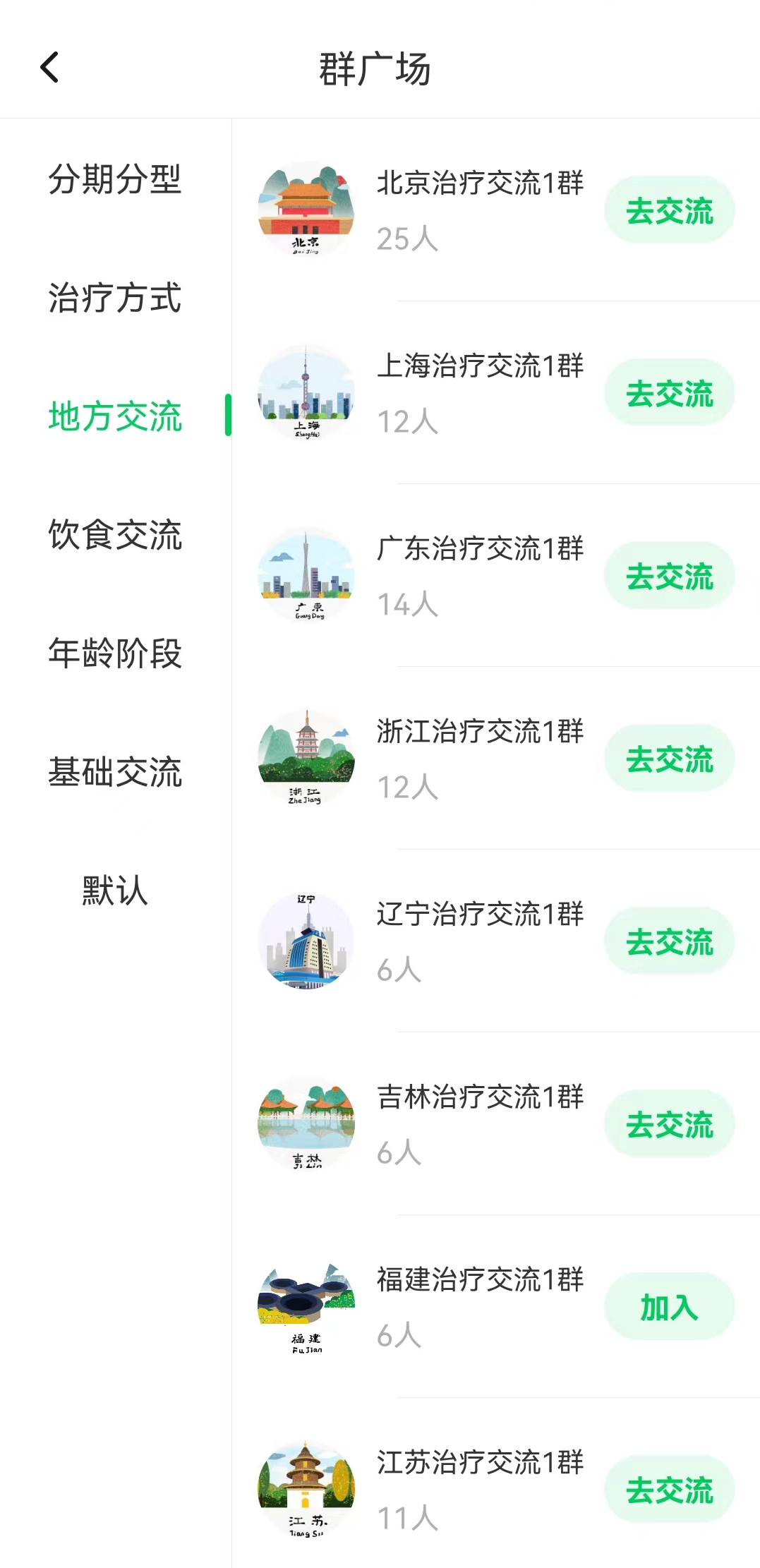
Task: Tap 去交流 for 辽宁治疗交流1群
Action: coord(669,940)
